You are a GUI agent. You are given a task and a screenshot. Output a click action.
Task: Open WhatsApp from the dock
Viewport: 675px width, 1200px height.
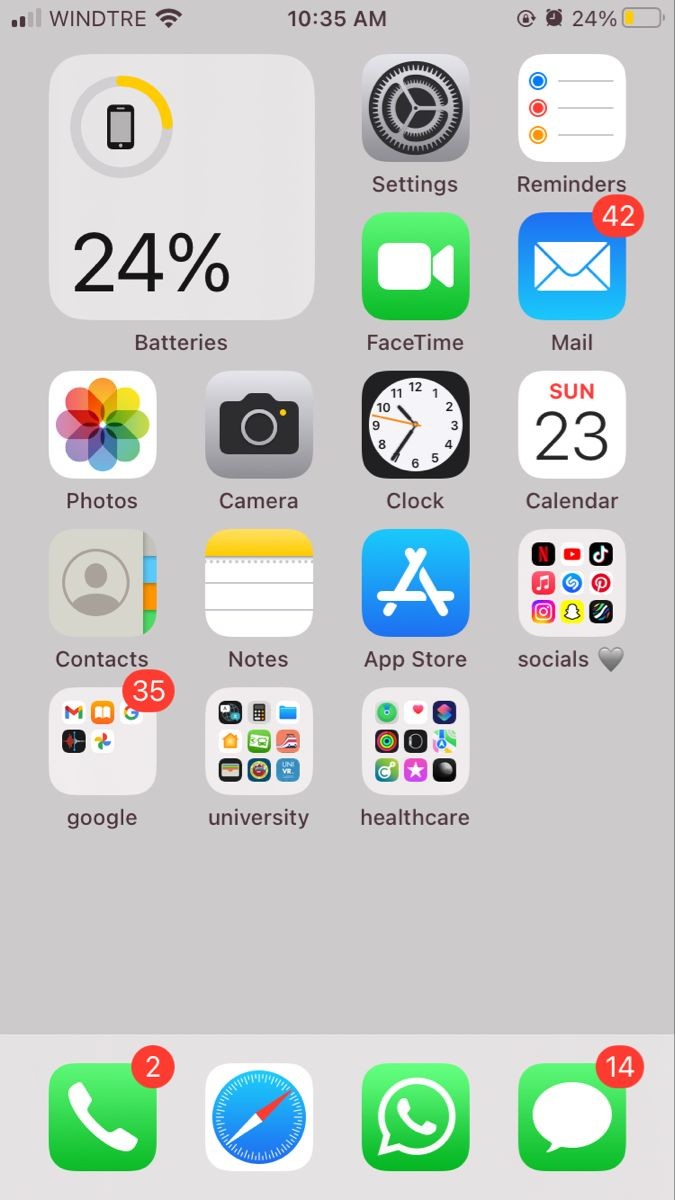[x=415, y=1116]
